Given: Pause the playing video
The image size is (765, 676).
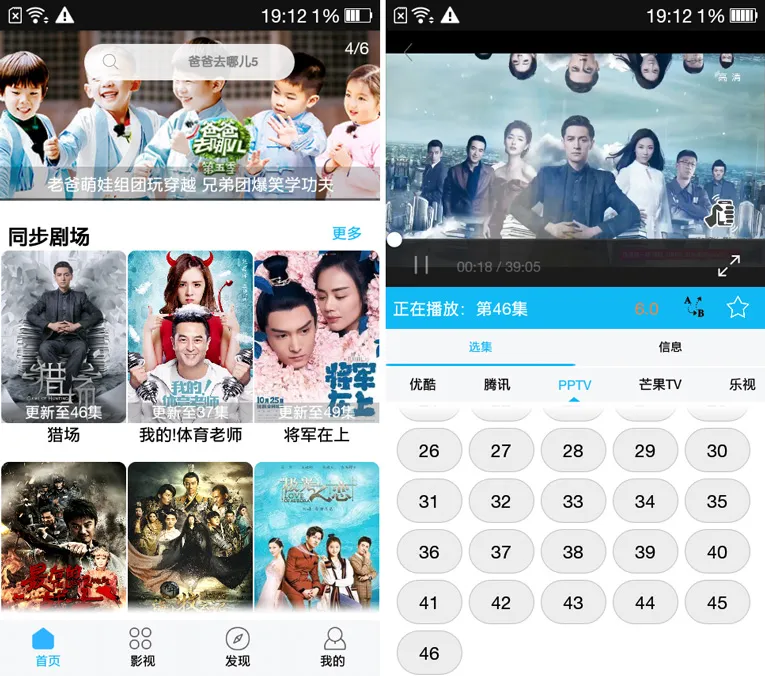Looking at the screenshot, I should [422, 266].
